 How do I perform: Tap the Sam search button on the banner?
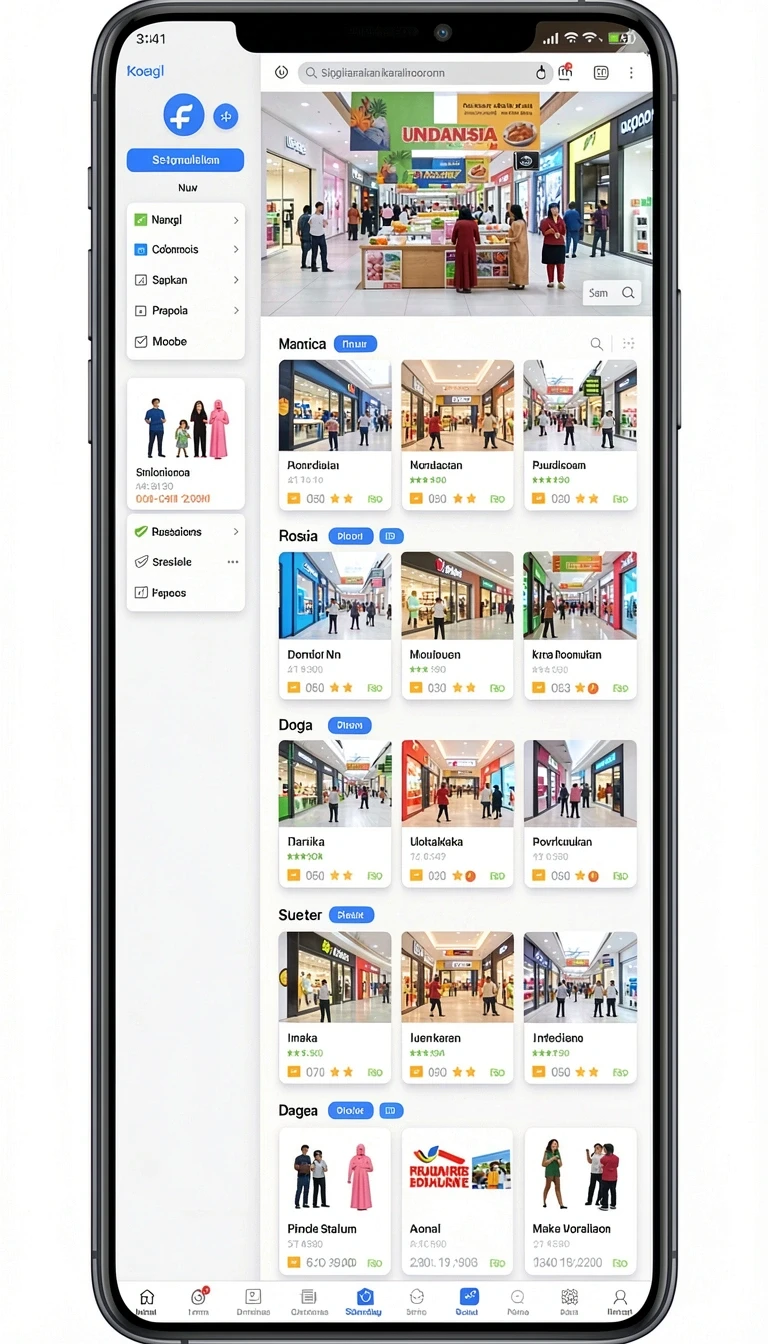(612, 293)
